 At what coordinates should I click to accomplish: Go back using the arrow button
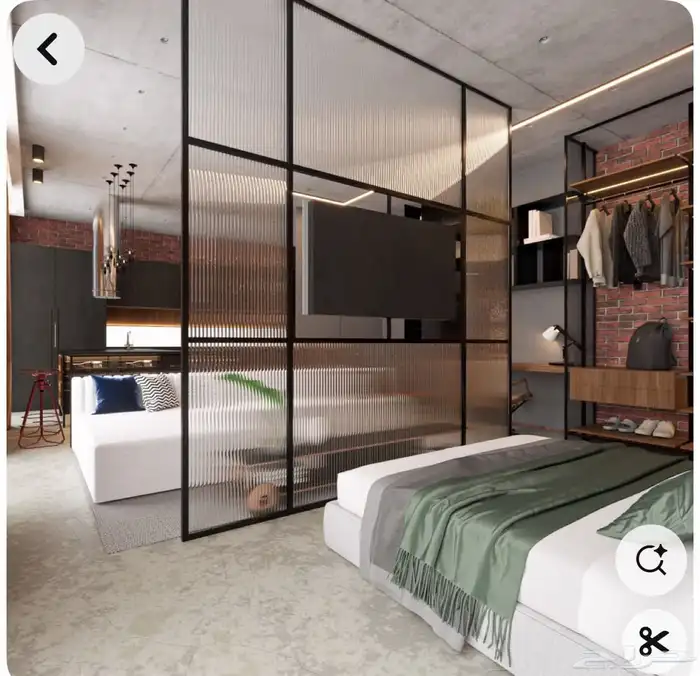[48, 48]
